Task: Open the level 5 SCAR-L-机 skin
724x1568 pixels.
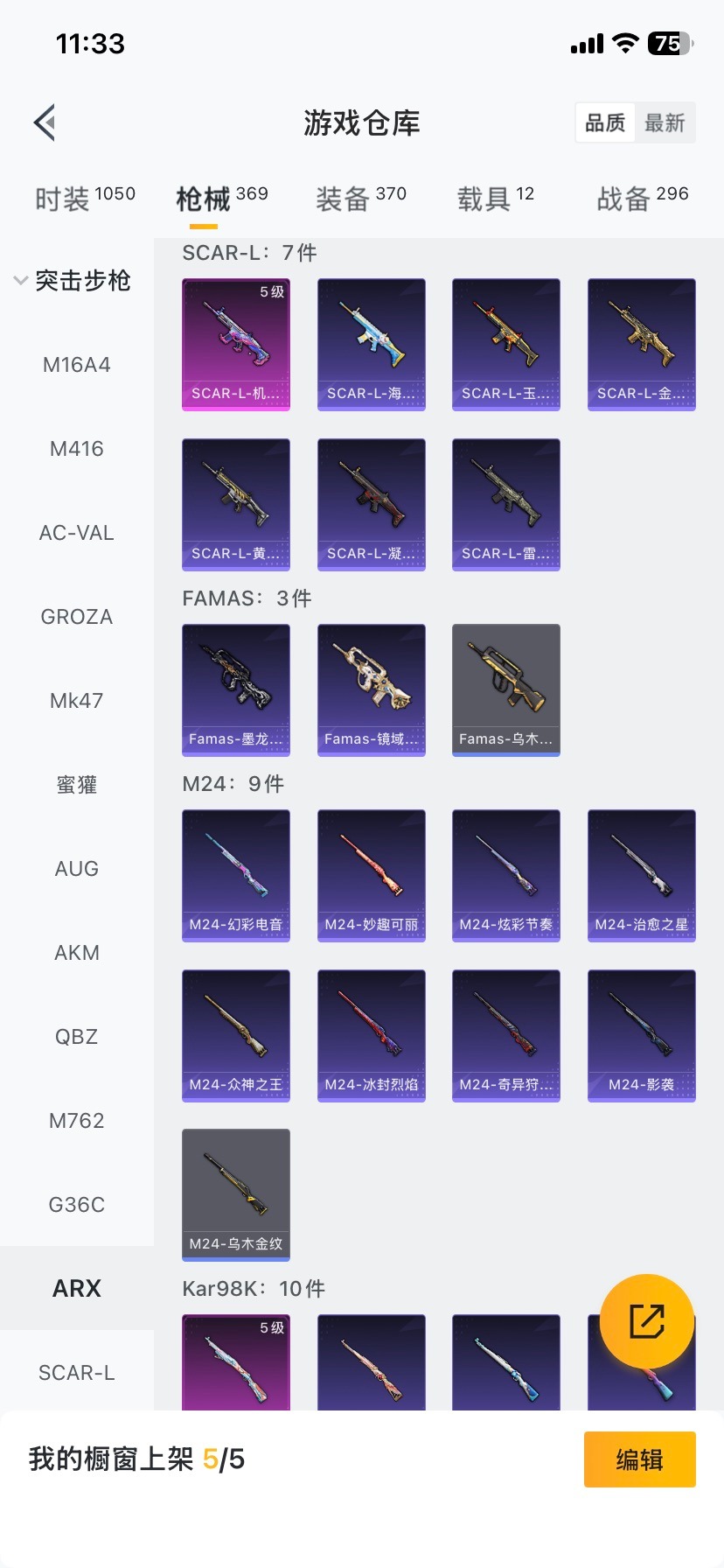Action: pos(236,344)
